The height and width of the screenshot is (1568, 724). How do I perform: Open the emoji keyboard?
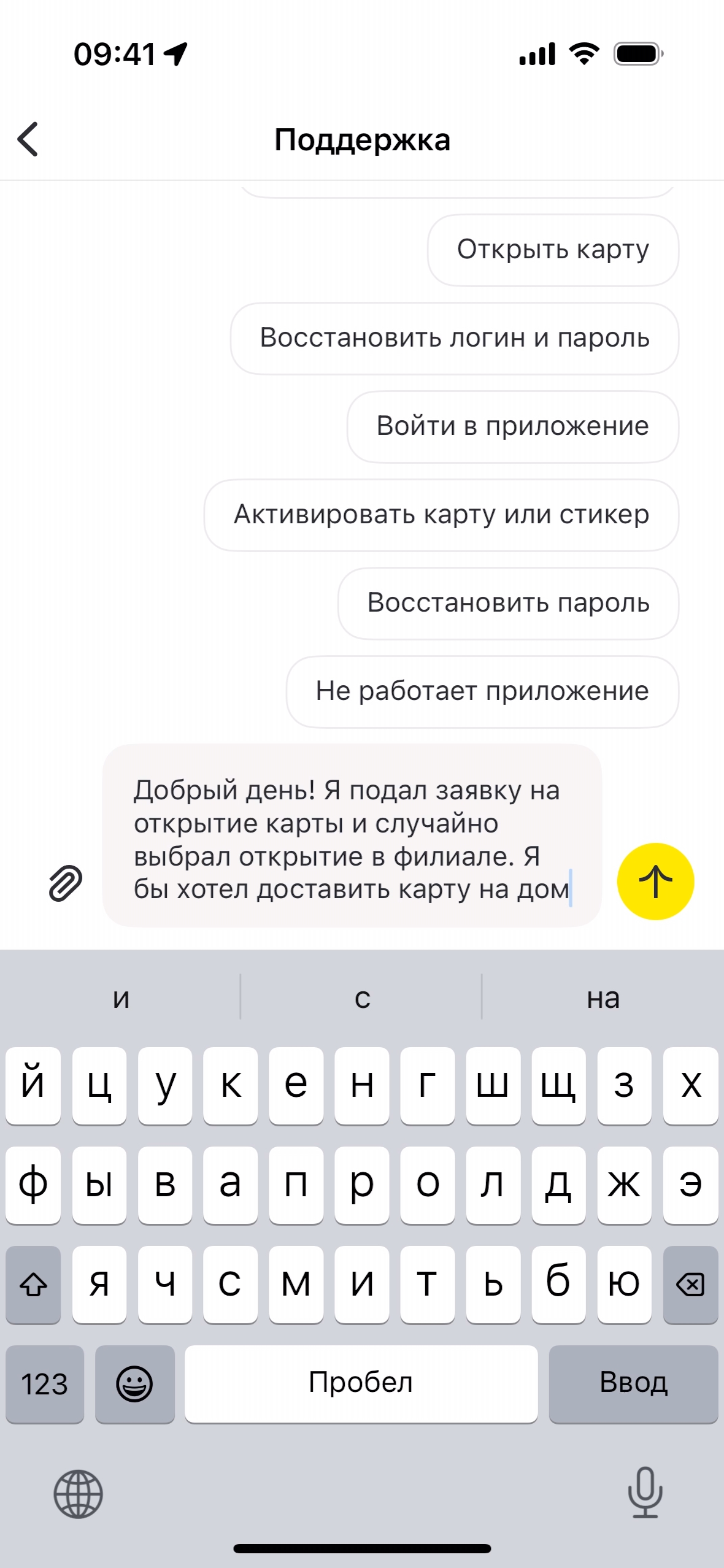[134, 1383]
